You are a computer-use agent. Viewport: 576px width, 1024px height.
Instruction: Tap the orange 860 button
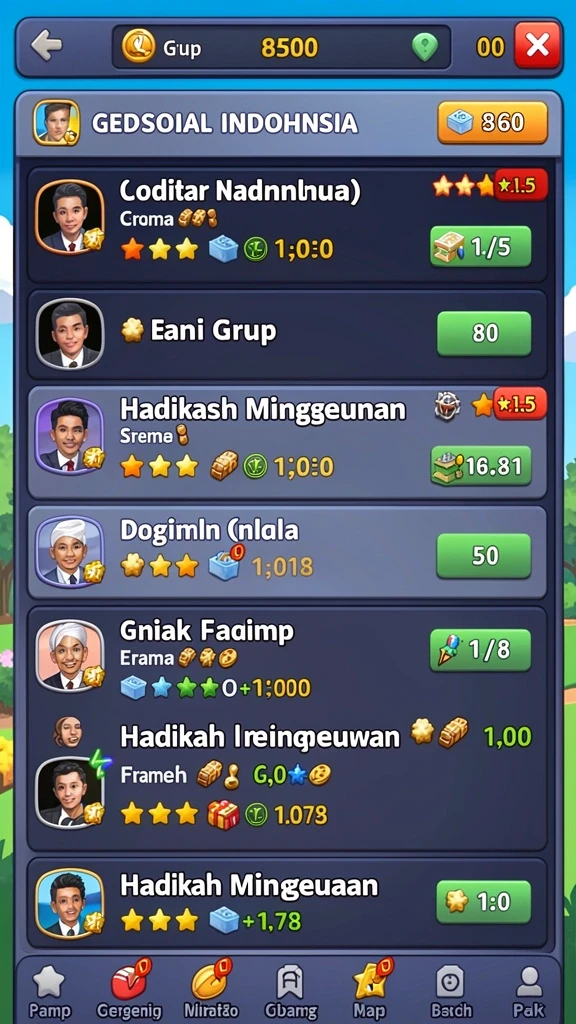click(492, 122)
